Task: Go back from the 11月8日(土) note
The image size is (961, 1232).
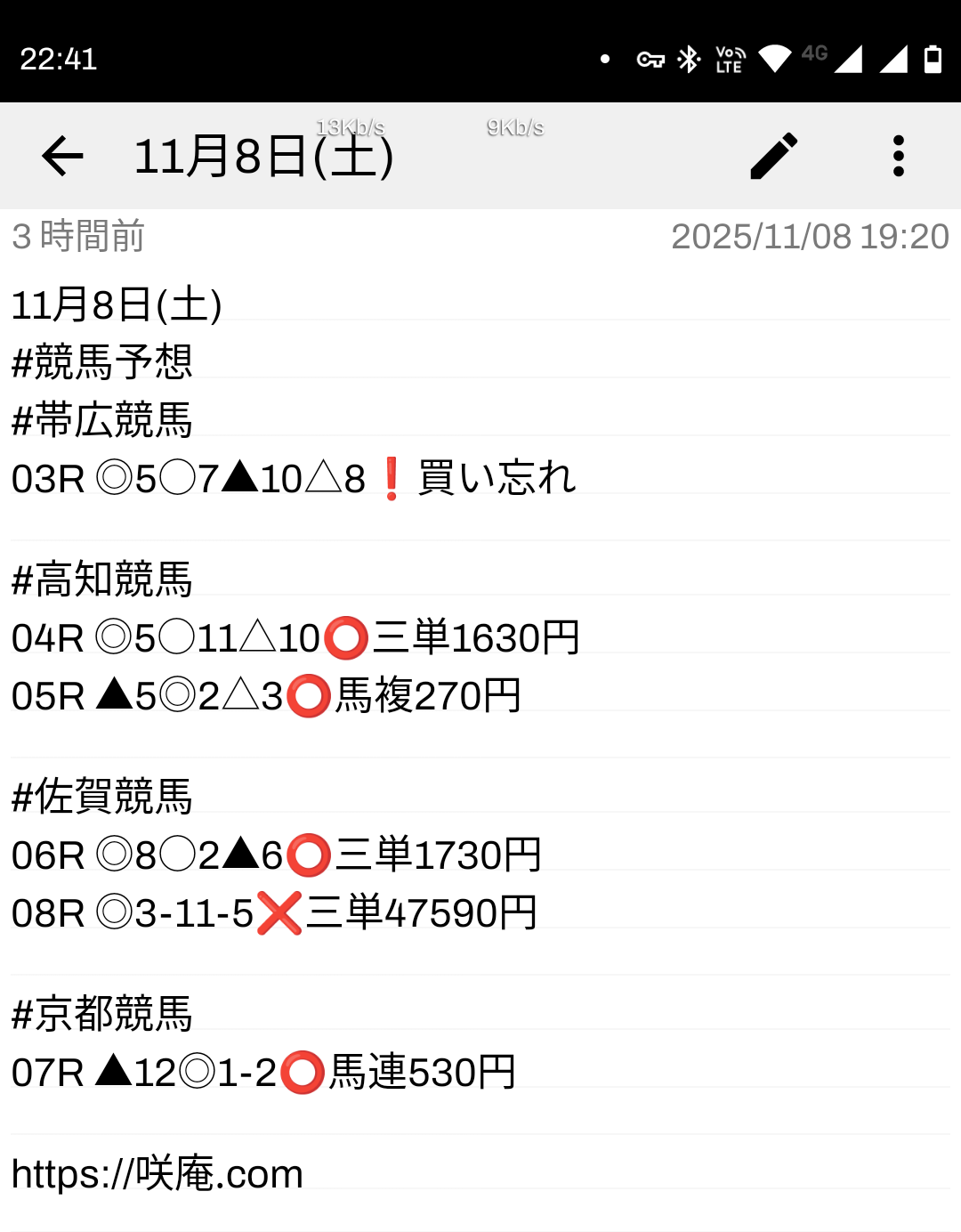Action: coord(62,157)
